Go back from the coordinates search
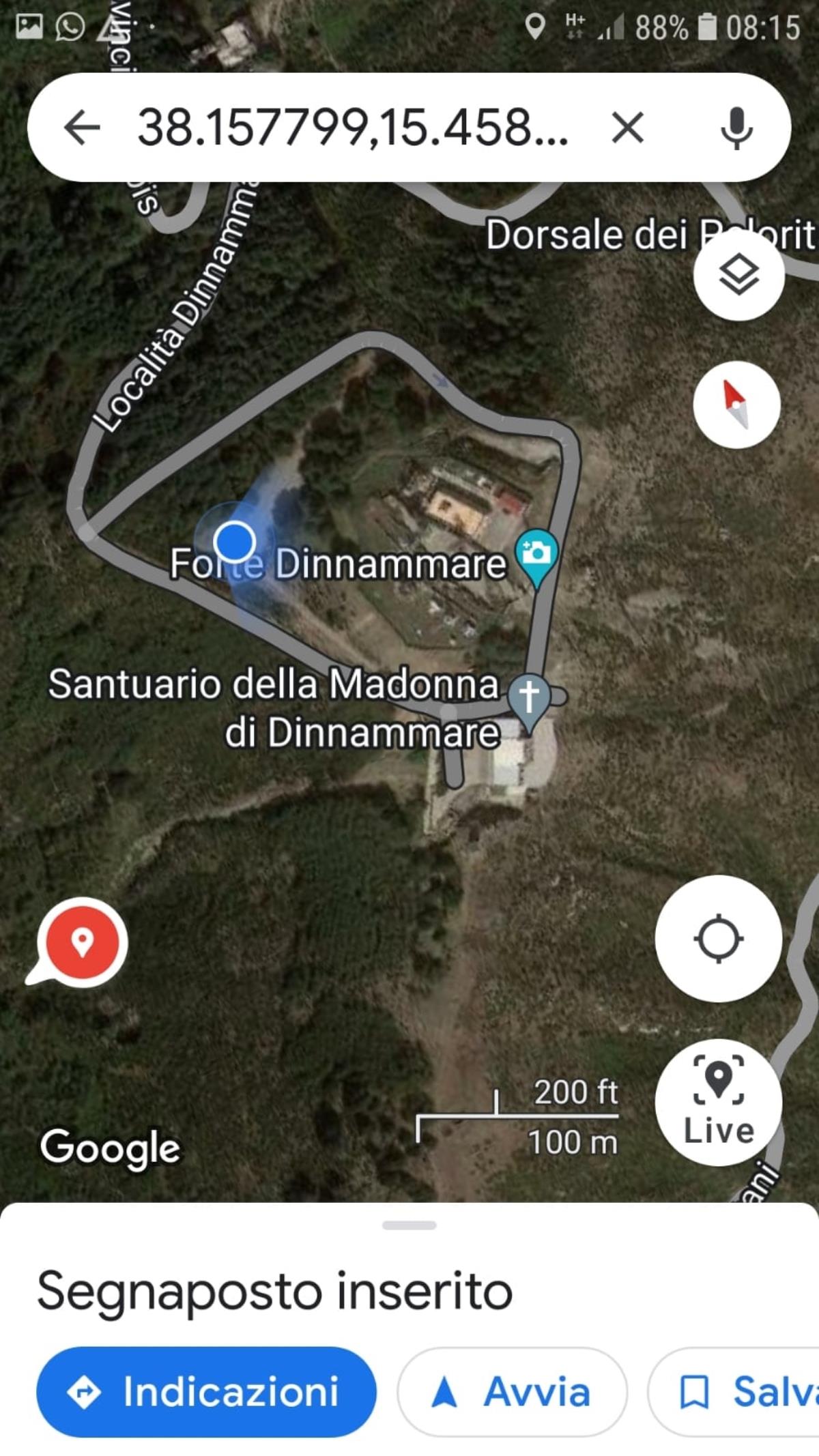Viewport: 819px width, 1456px height. 82,128
